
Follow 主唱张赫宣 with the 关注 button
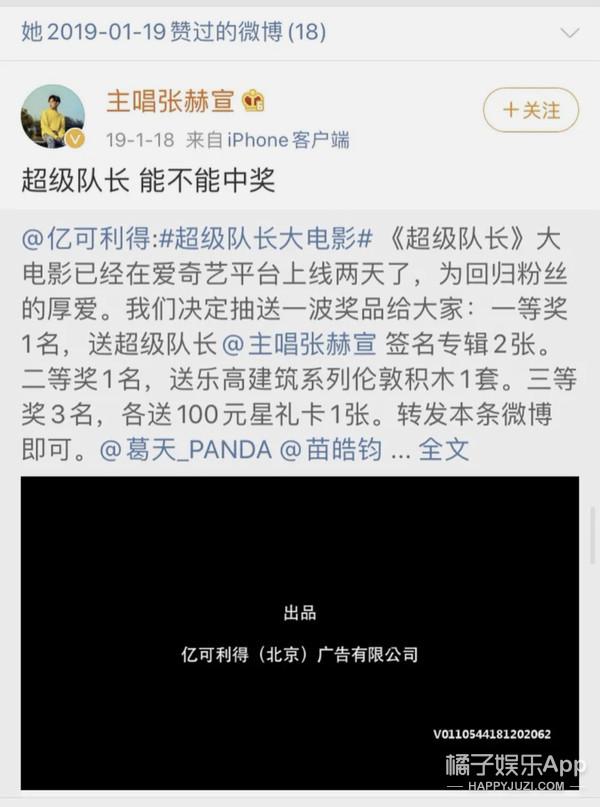530,110
